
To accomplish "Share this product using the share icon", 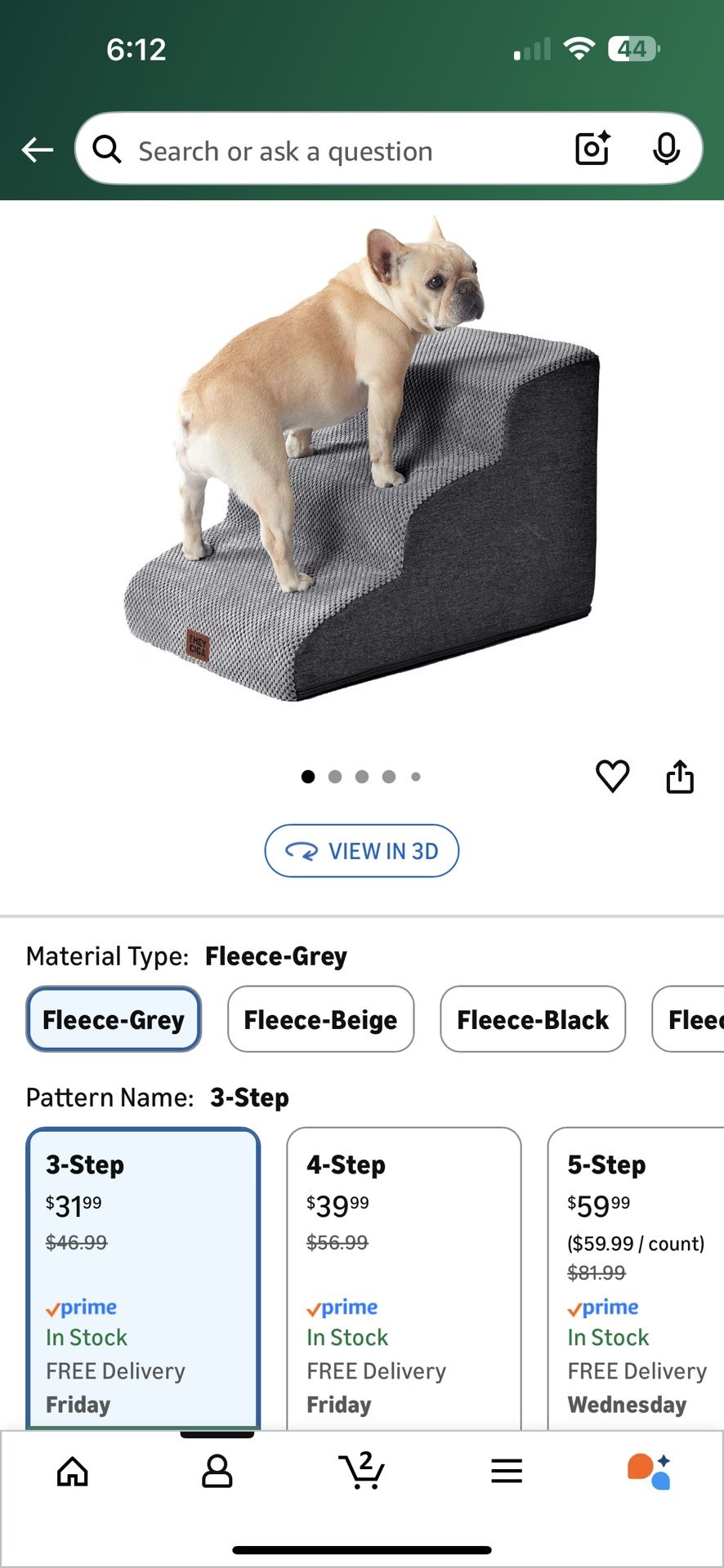I will point(681,777).
